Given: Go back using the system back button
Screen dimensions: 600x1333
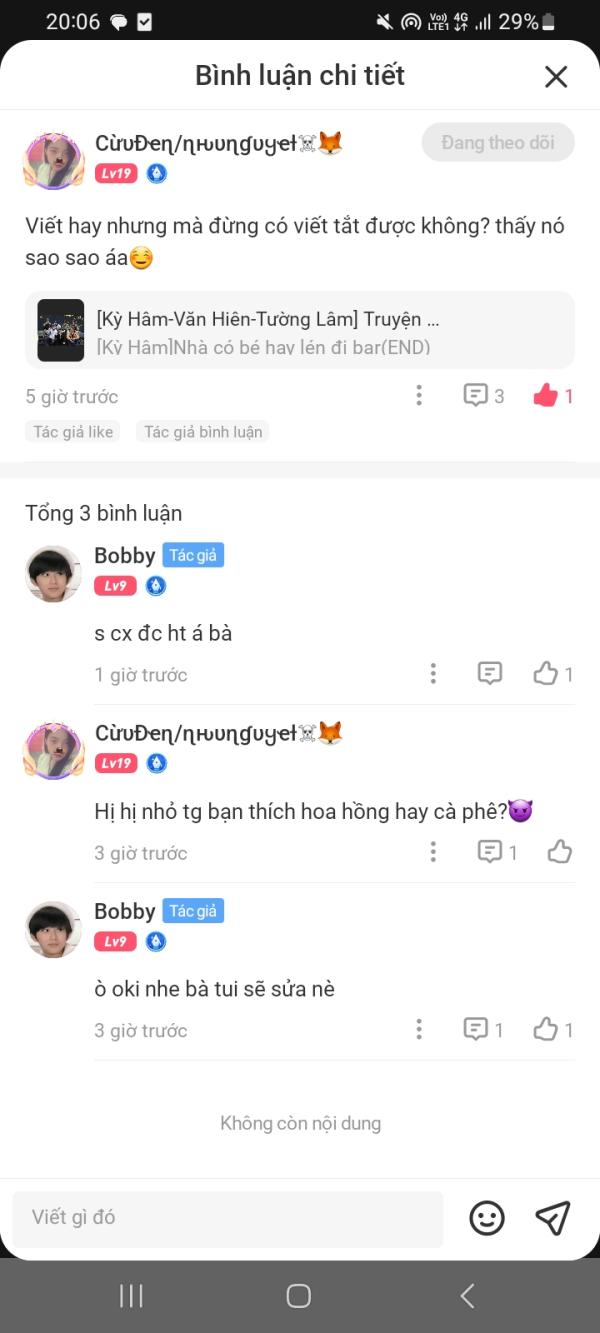Looking at the screenshot, I should click(467, 1296).
